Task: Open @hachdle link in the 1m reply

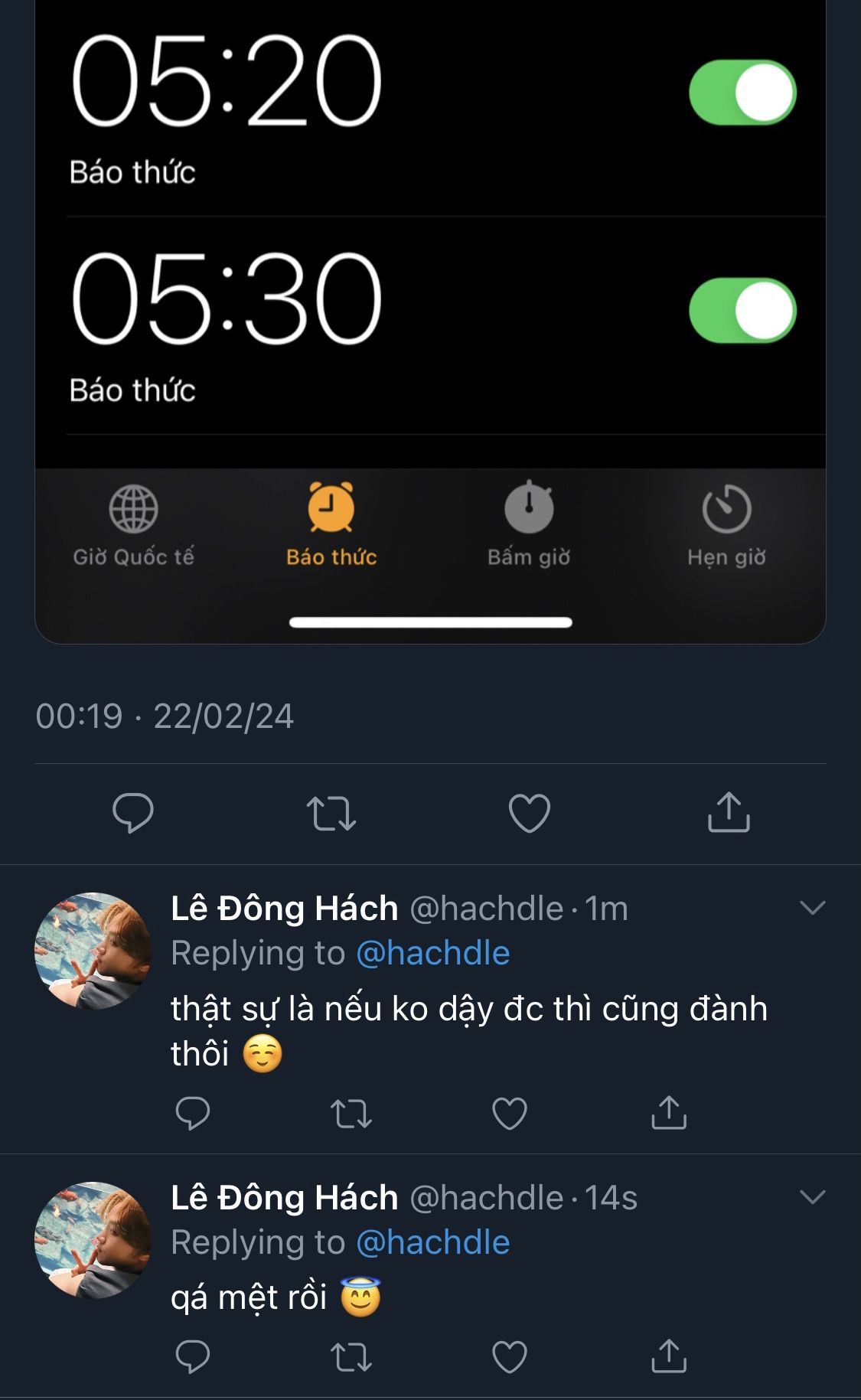Action: (x=433, y=953)
